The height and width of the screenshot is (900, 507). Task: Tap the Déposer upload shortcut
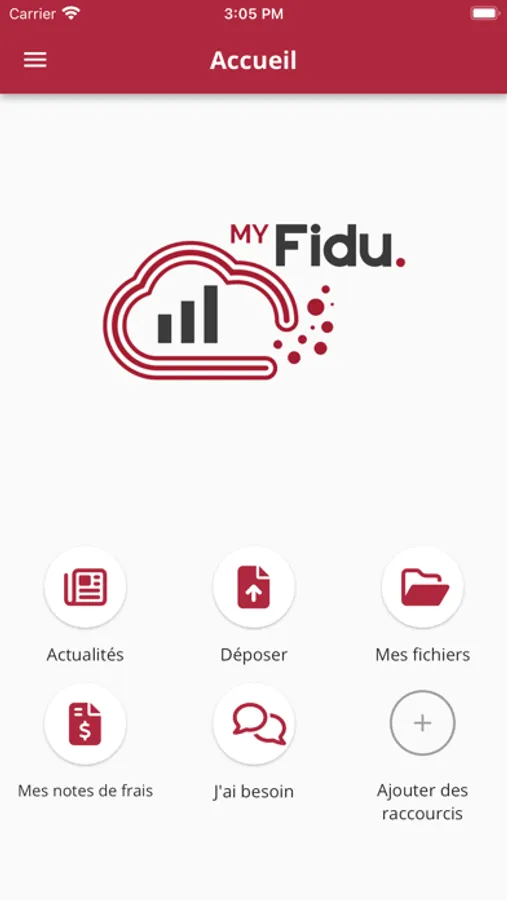point(254,587)
